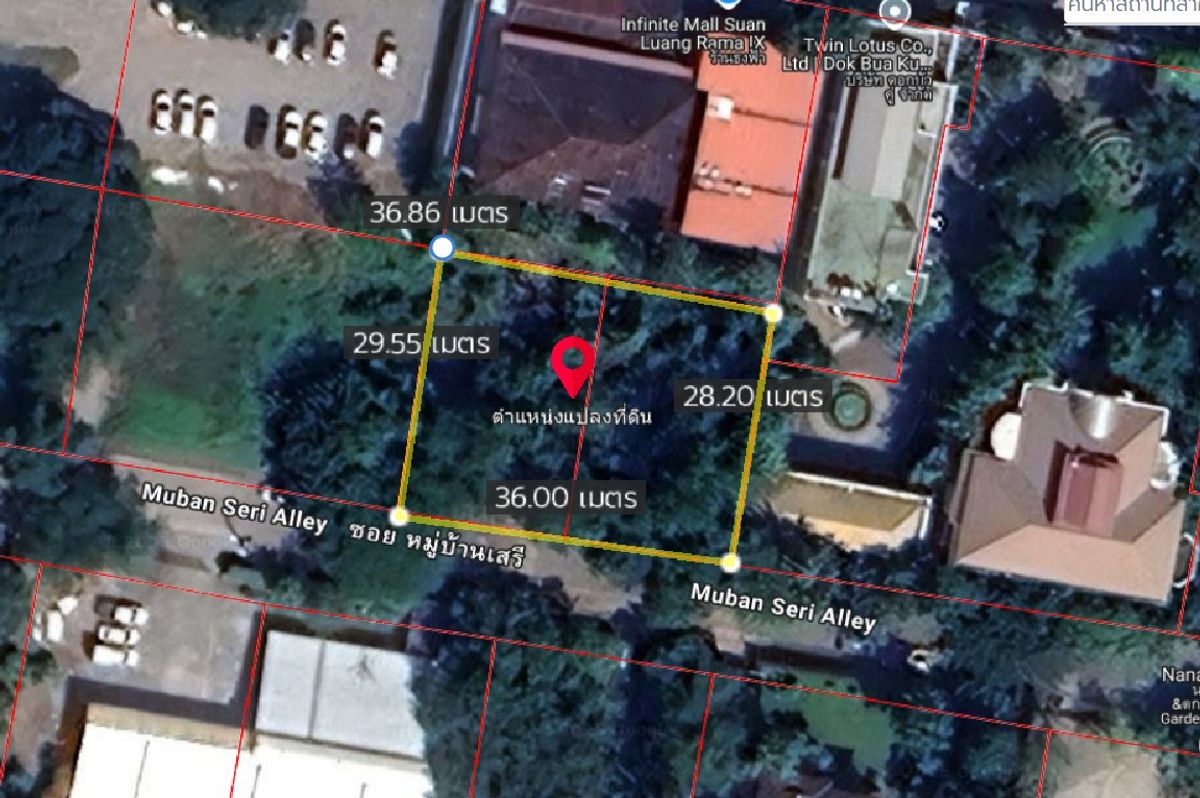
Task: Select the red land parcel pin
Action: pos(573,364)
